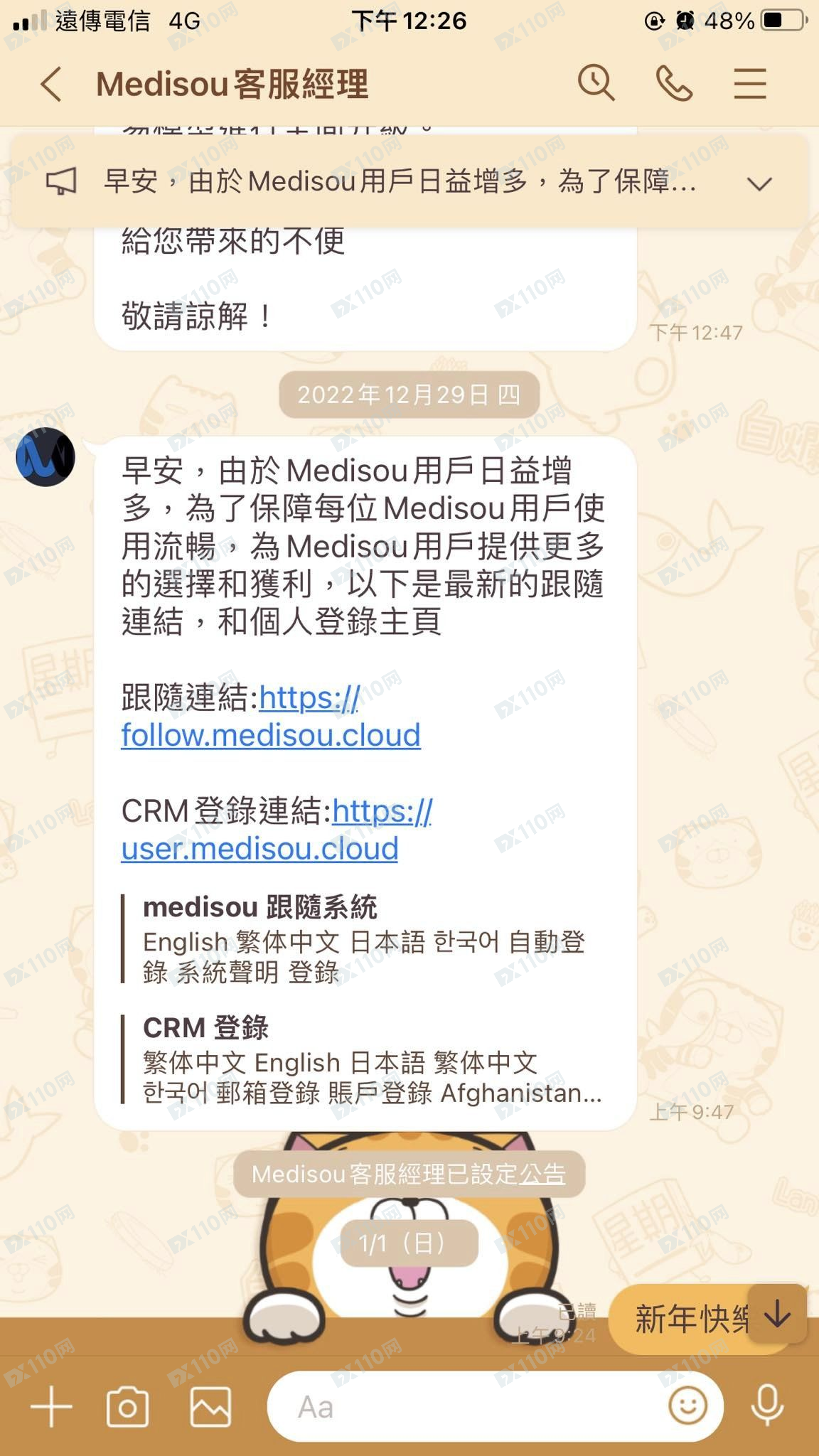Screen dimensions: 819x1456
Task: Tap the underlined 公告 link
Action: [542, 1174]
